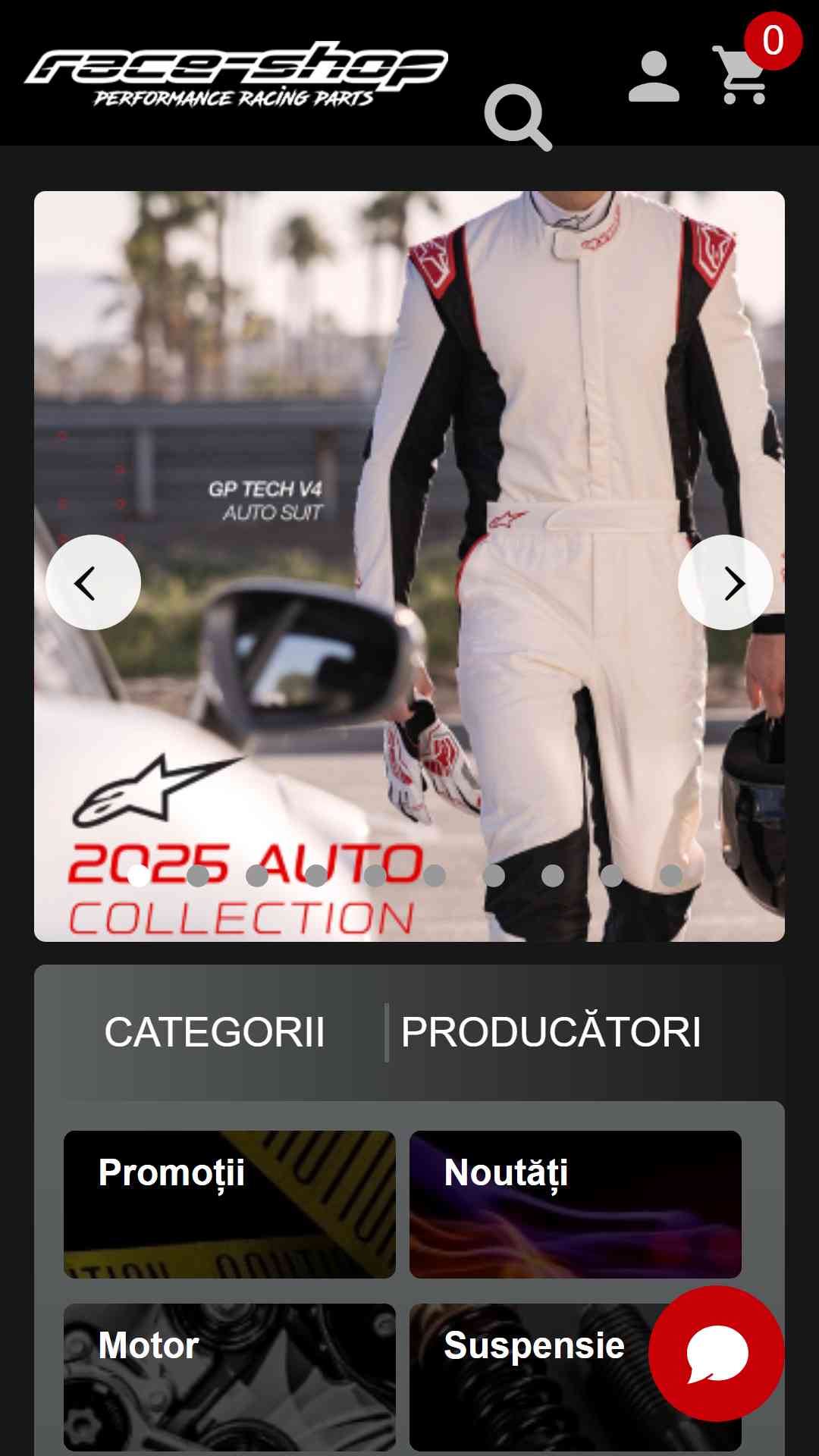Open the user account icon
819x1456 pixels.
click(x=654, y=77)
